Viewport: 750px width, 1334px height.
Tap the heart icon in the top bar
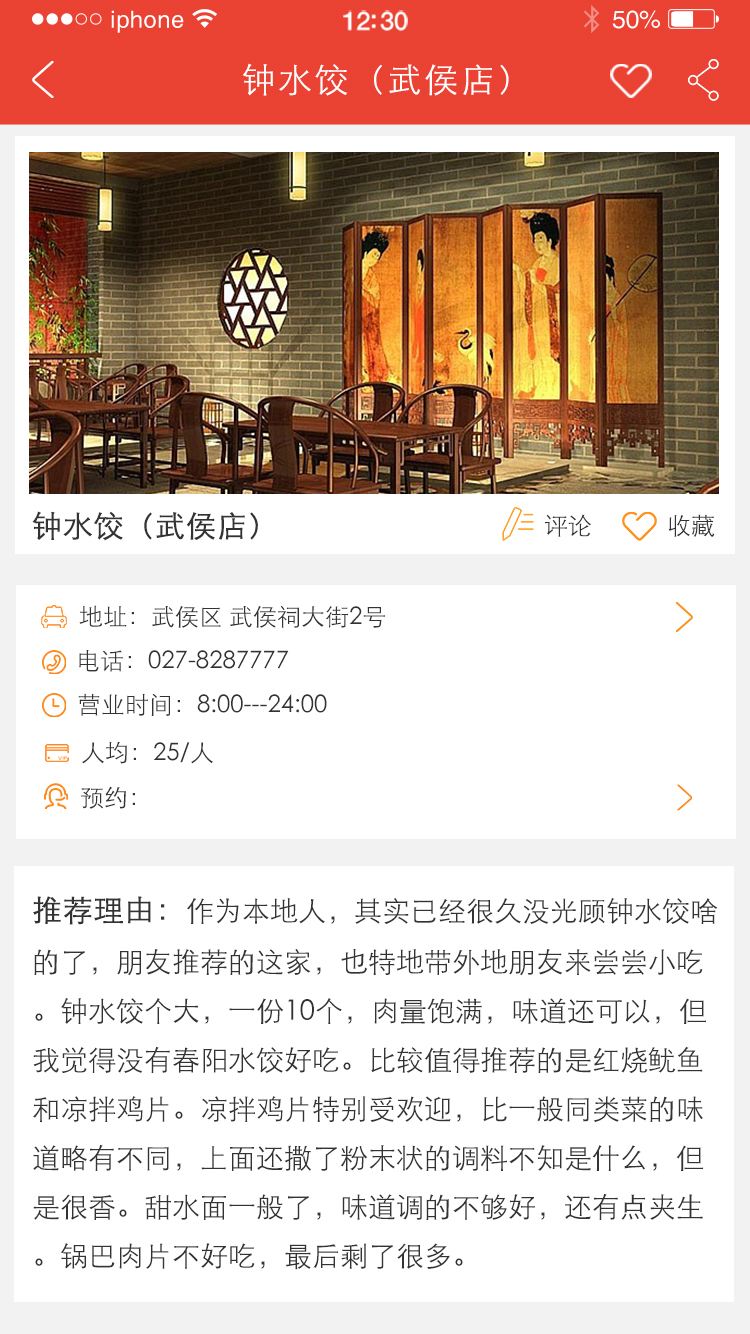pos(630,81)
